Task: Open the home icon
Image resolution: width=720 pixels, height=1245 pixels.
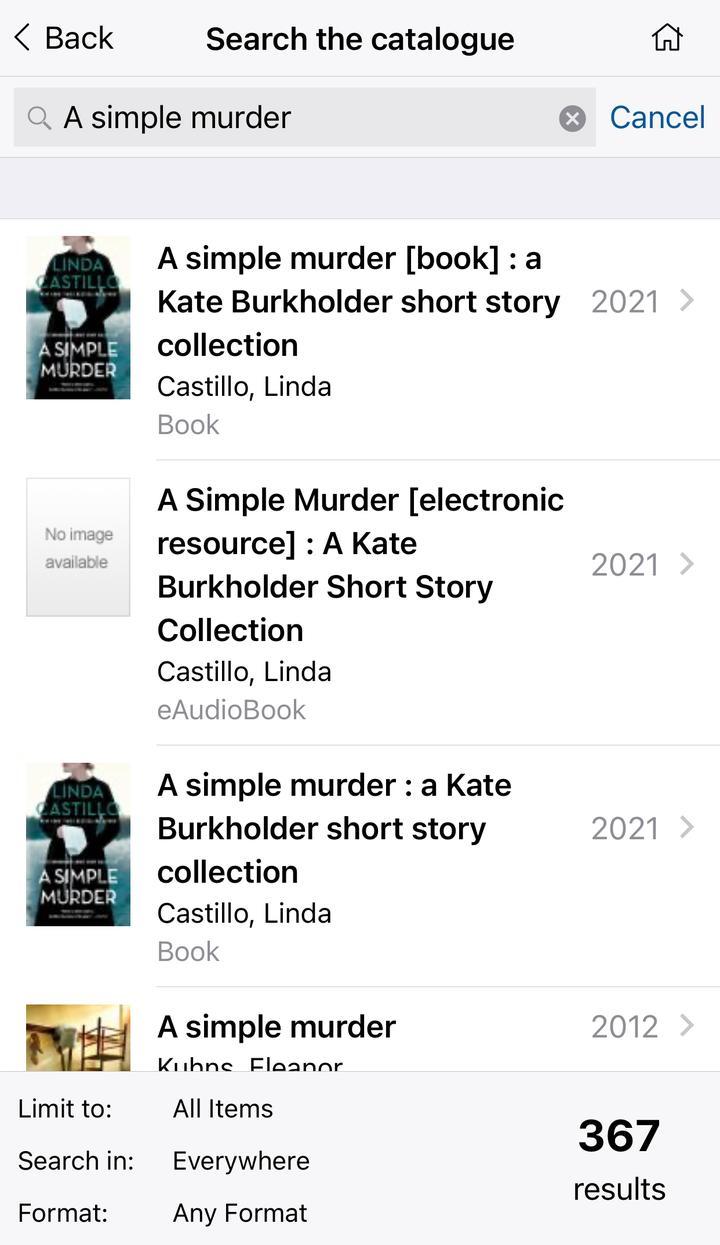Action: pos(666,38)
